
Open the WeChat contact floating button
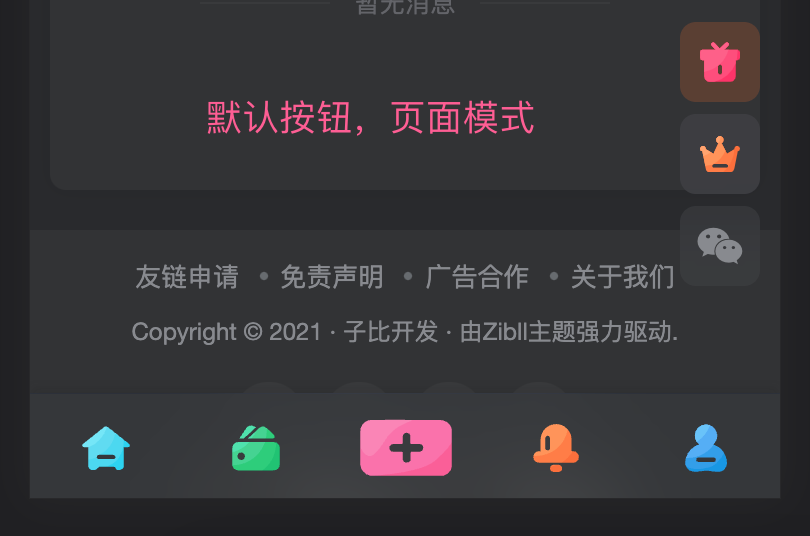click(x=719, y=246)
